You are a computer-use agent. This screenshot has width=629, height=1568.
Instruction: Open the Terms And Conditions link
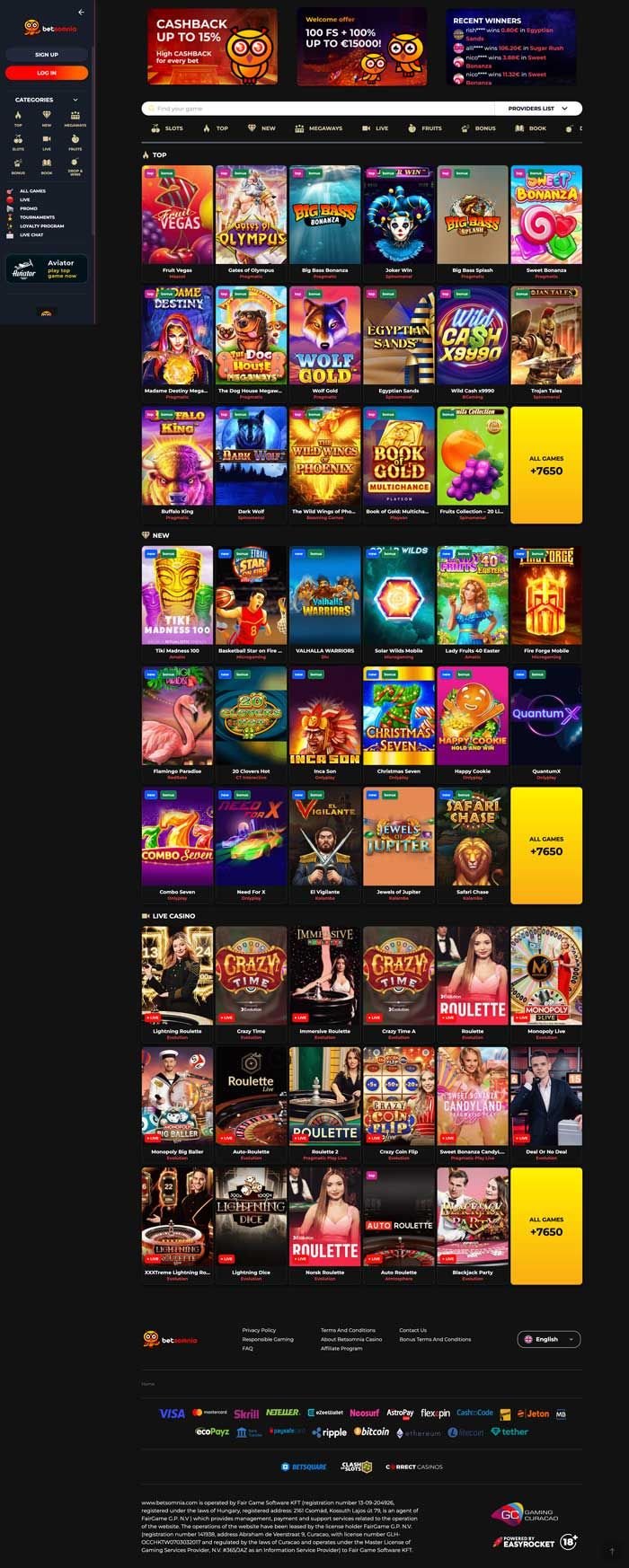click(348, 1330)
